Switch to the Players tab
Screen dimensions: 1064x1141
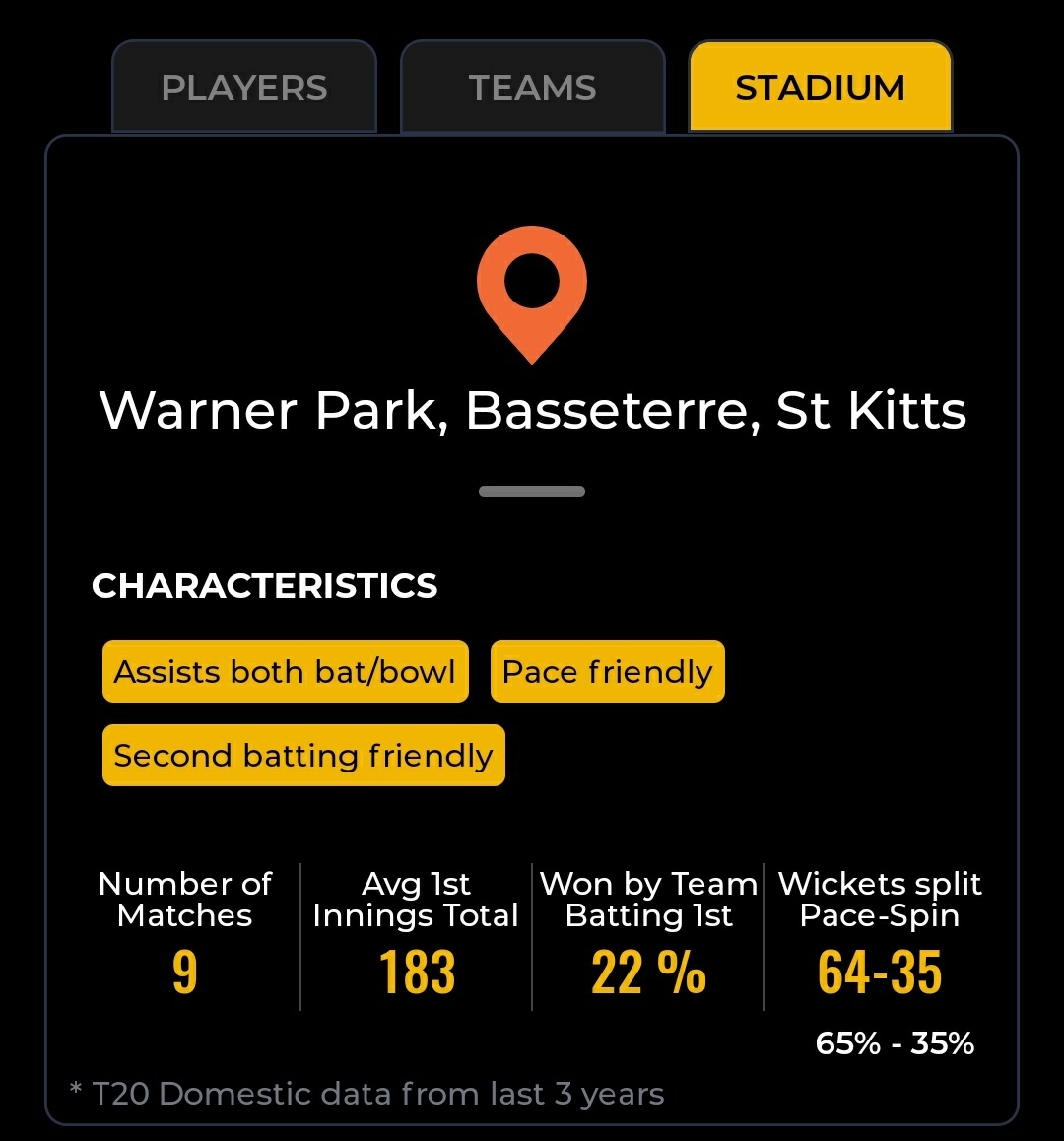pyautogui.click(x=244, y=88)
